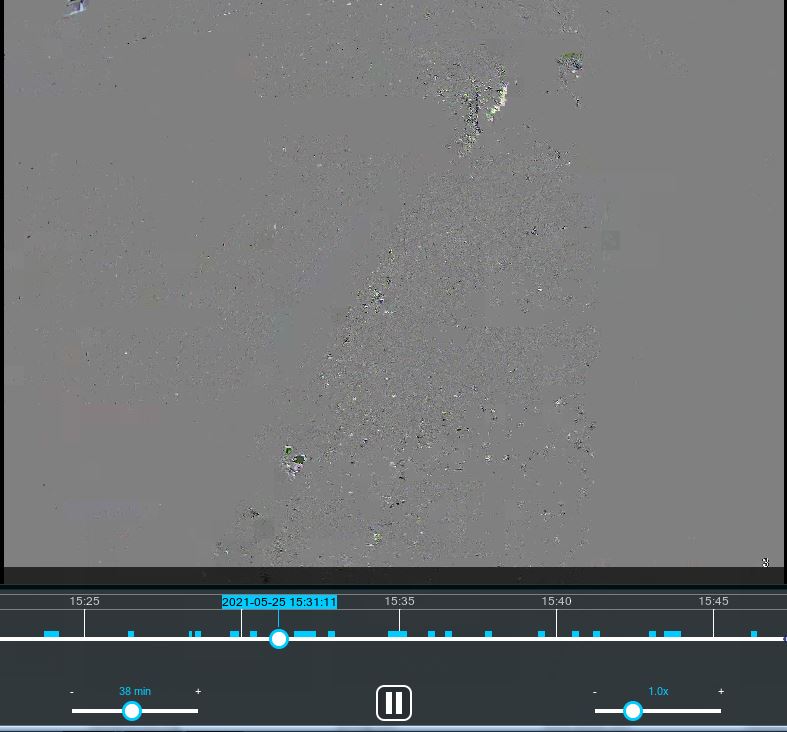Image resolution: width=787 pixels, height=732 pixels.
Task: Pause the video playback
Action: (x=394, y=703)
